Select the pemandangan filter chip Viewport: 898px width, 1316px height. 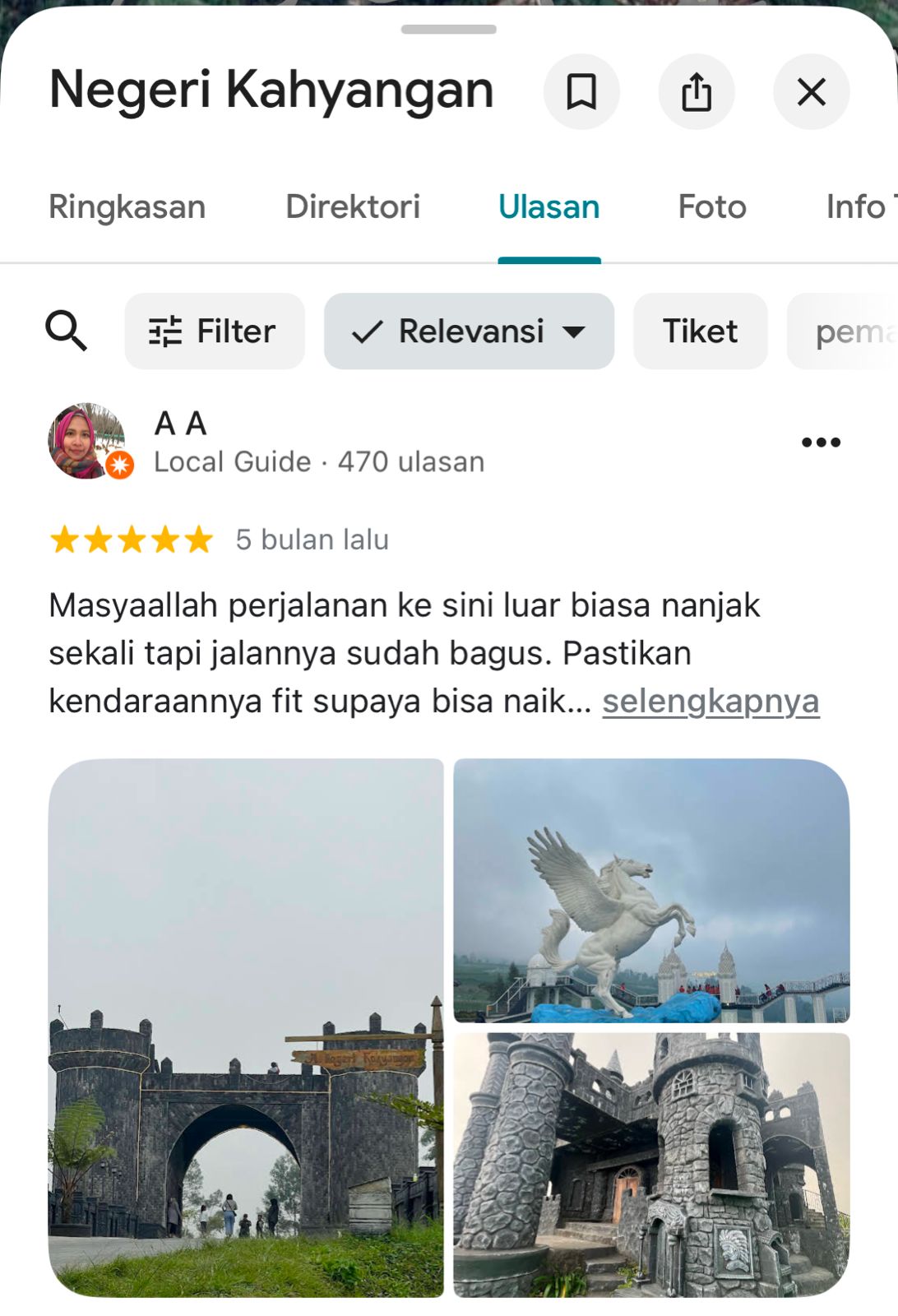(851, 331)
